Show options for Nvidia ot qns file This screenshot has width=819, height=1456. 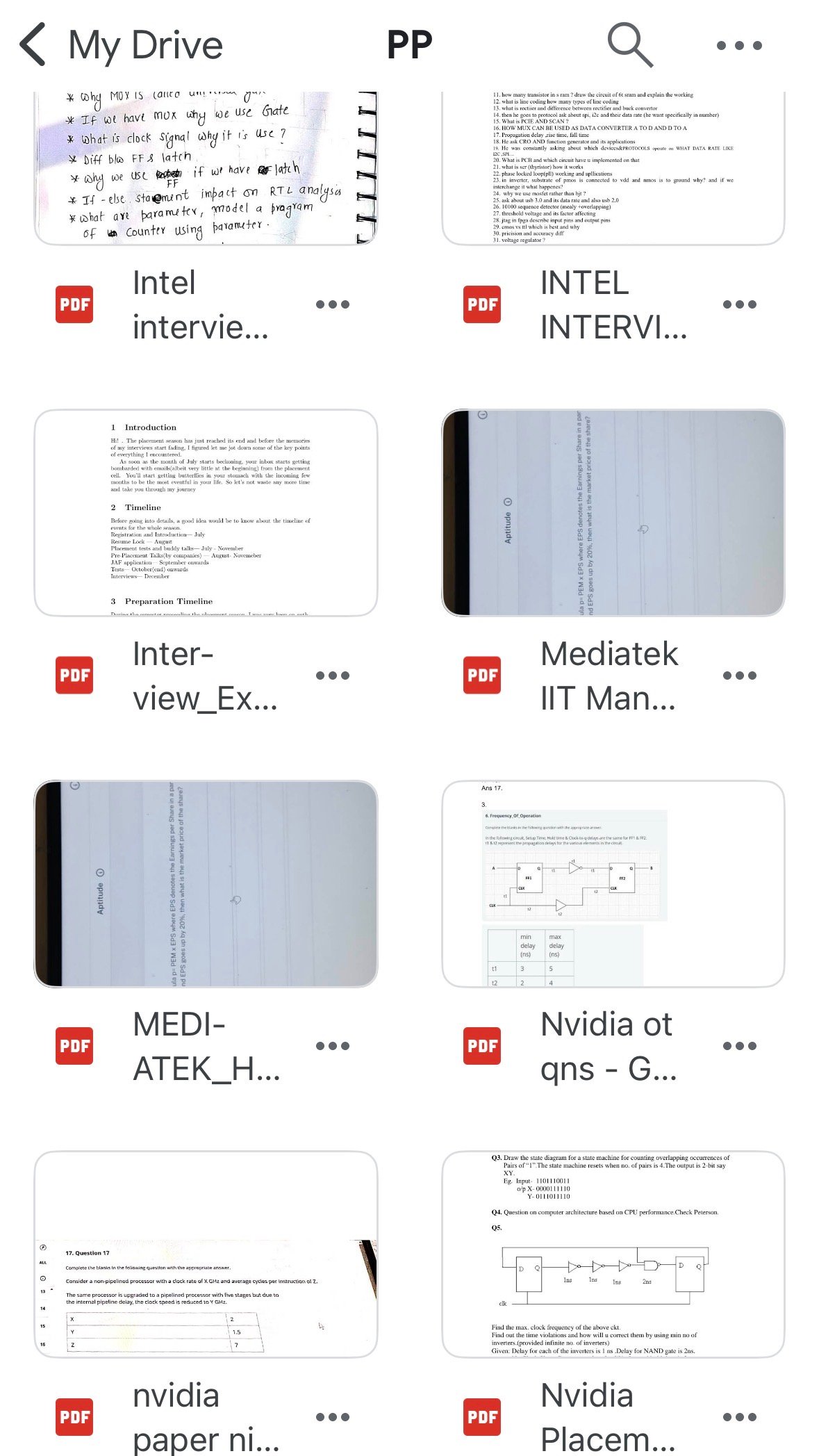739,1046
